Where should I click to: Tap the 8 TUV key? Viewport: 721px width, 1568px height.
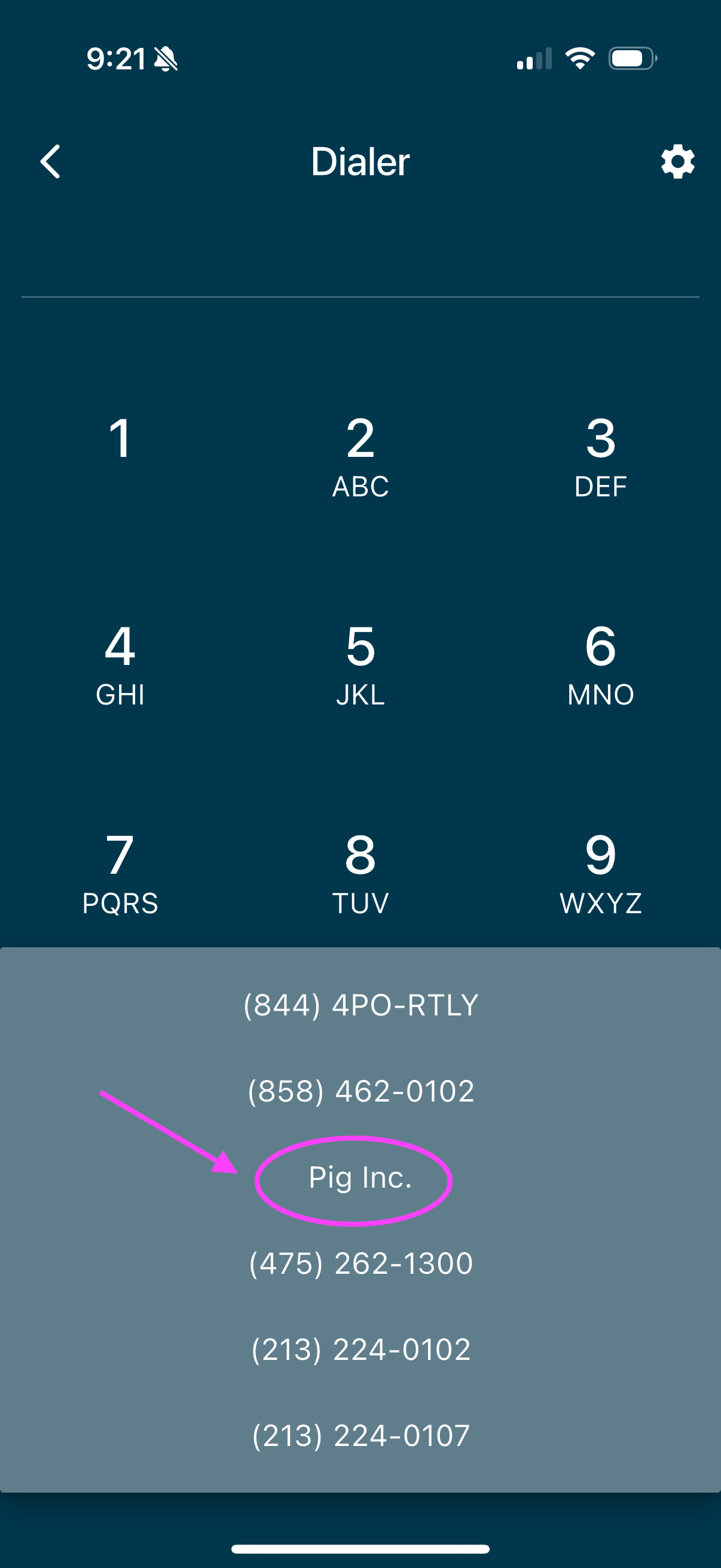click(x=360, y=874)
